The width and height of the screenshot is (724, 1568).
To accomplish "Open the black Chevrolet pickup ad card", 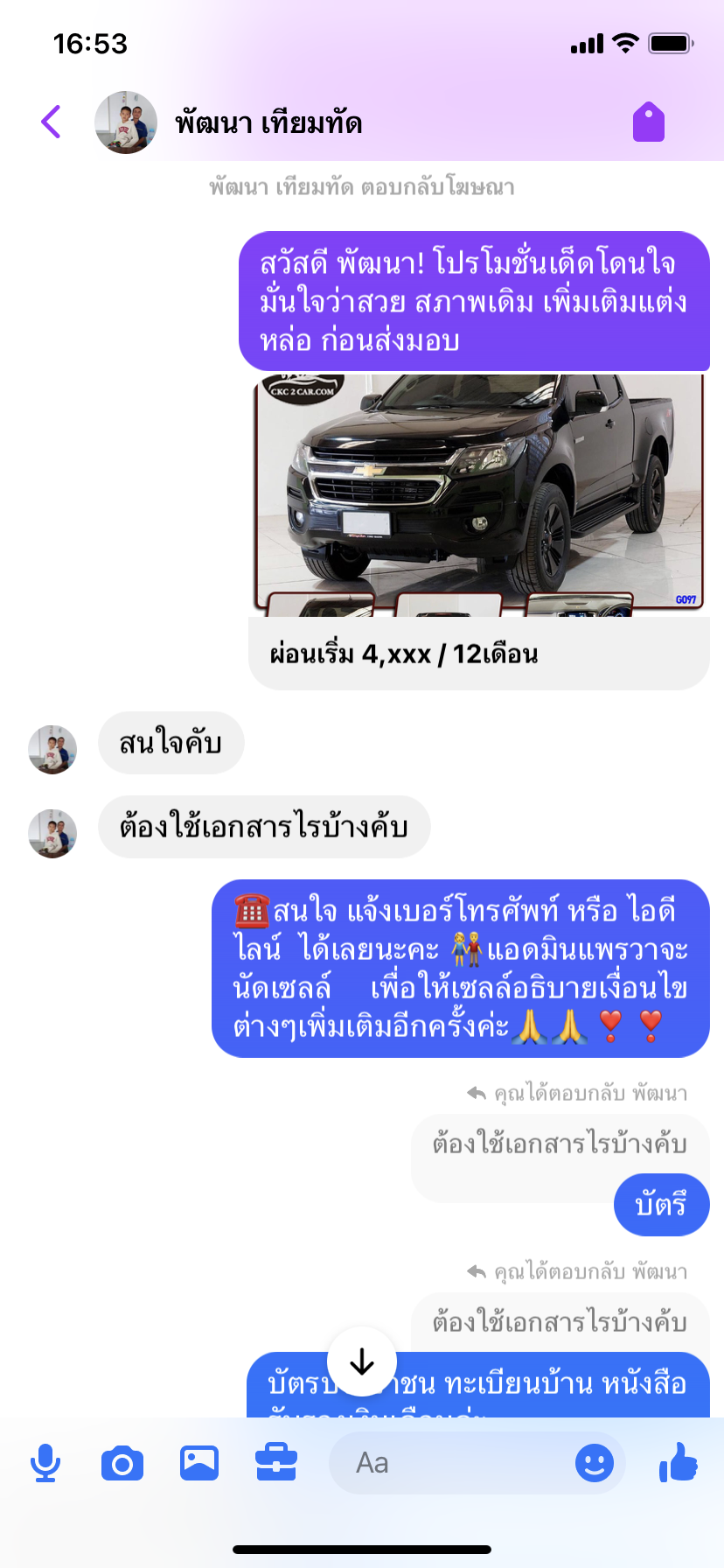I will point(479,532).
